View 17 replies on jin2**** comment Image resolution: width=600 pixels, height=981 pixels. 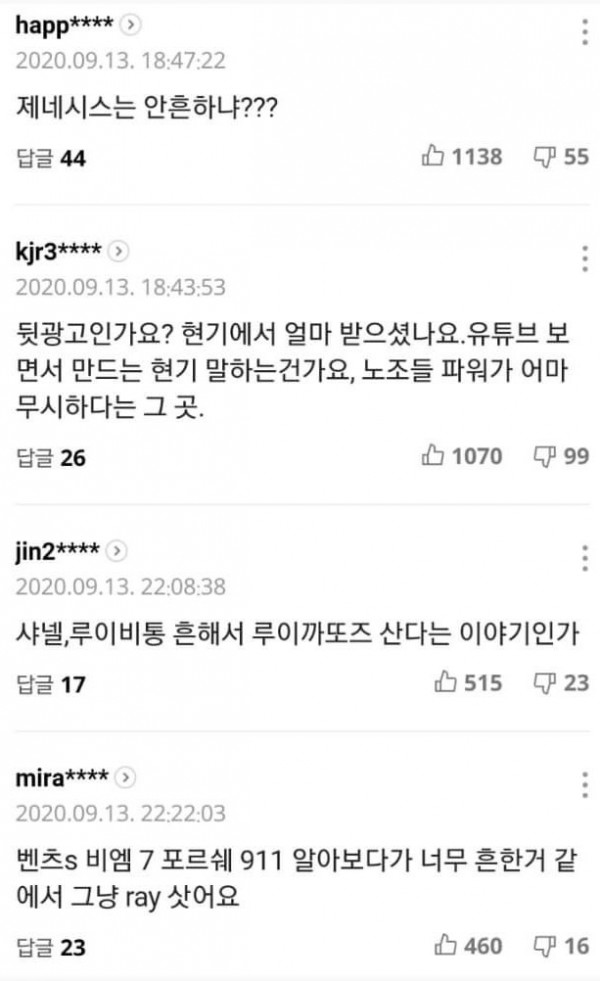click(x=52, y=685)
